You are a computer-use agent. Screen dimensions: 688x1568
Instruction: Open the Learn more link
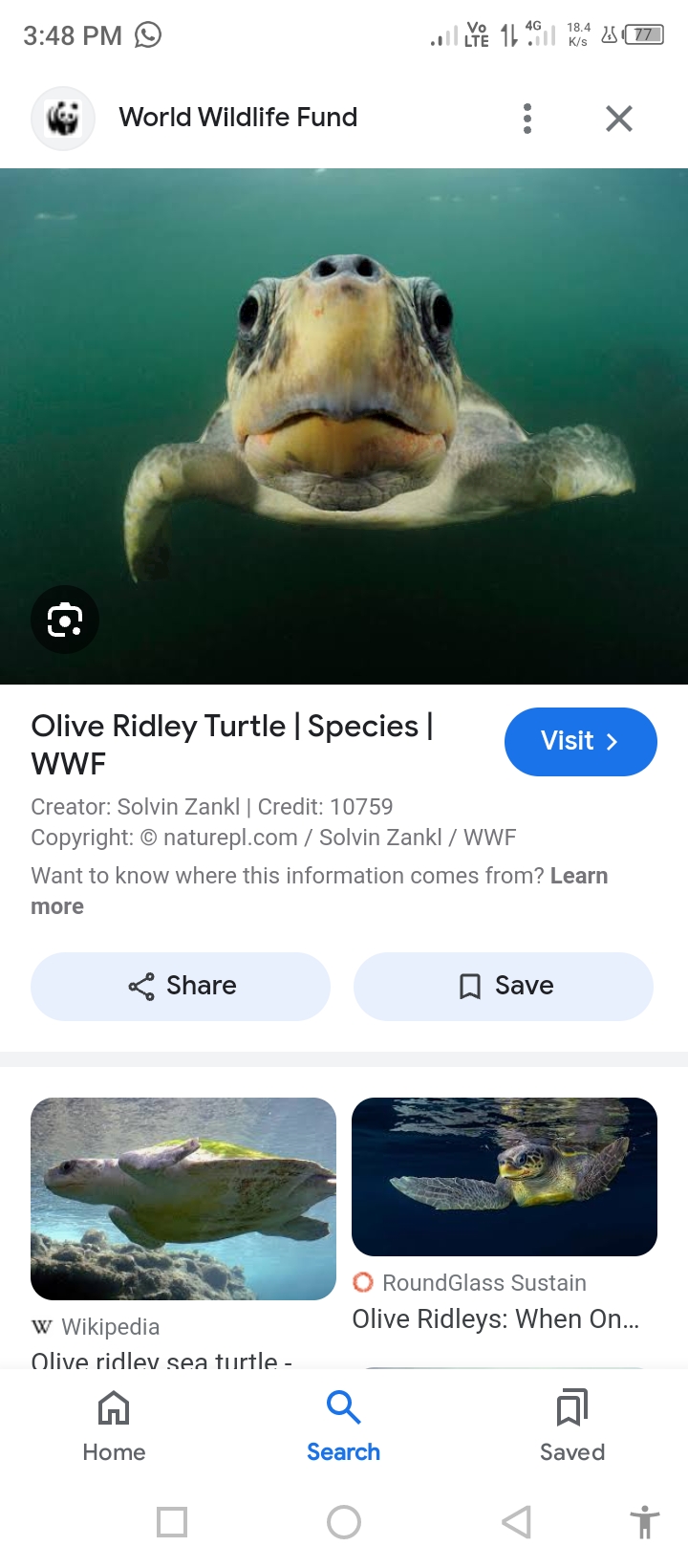578,876
